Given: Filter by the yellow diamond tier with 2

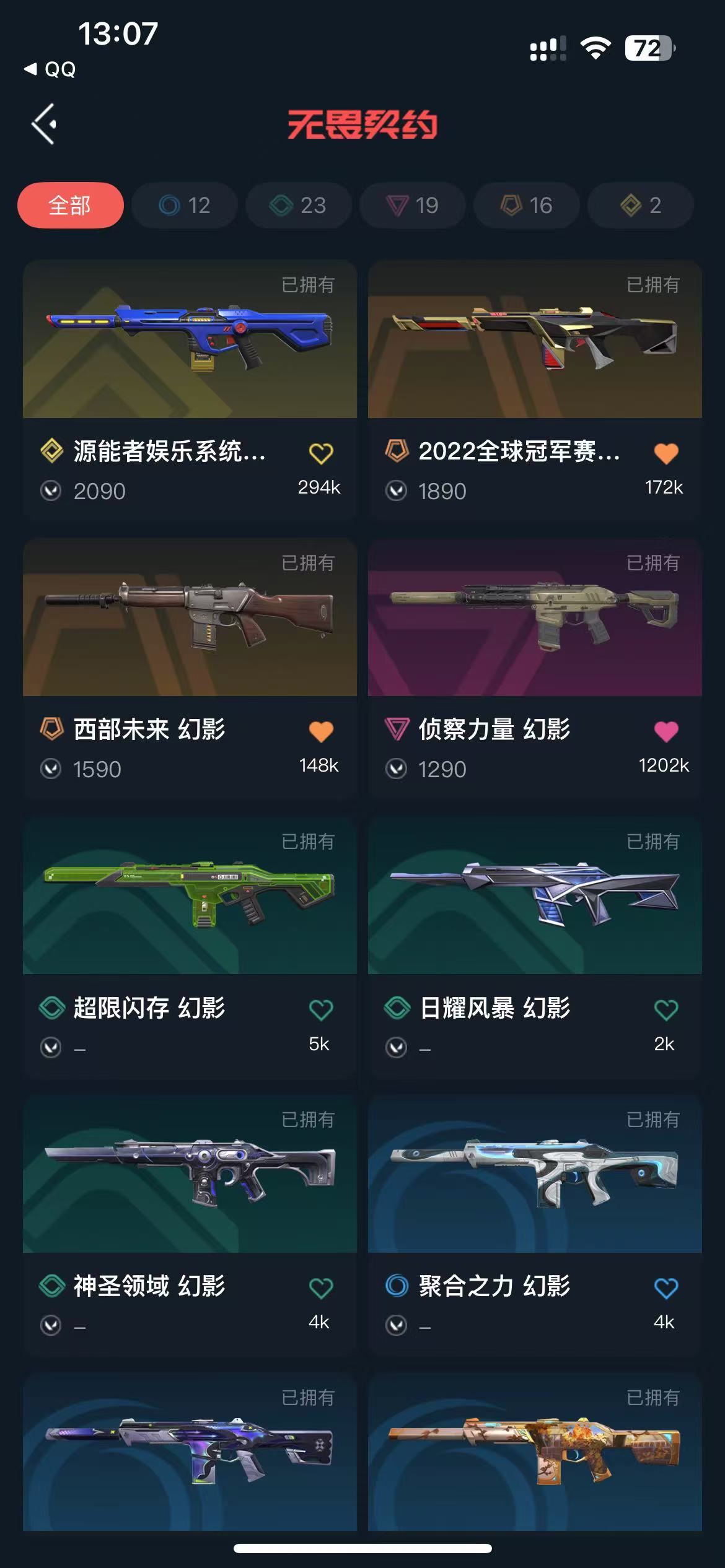Looking at the screenshot, I should point(641,205).
